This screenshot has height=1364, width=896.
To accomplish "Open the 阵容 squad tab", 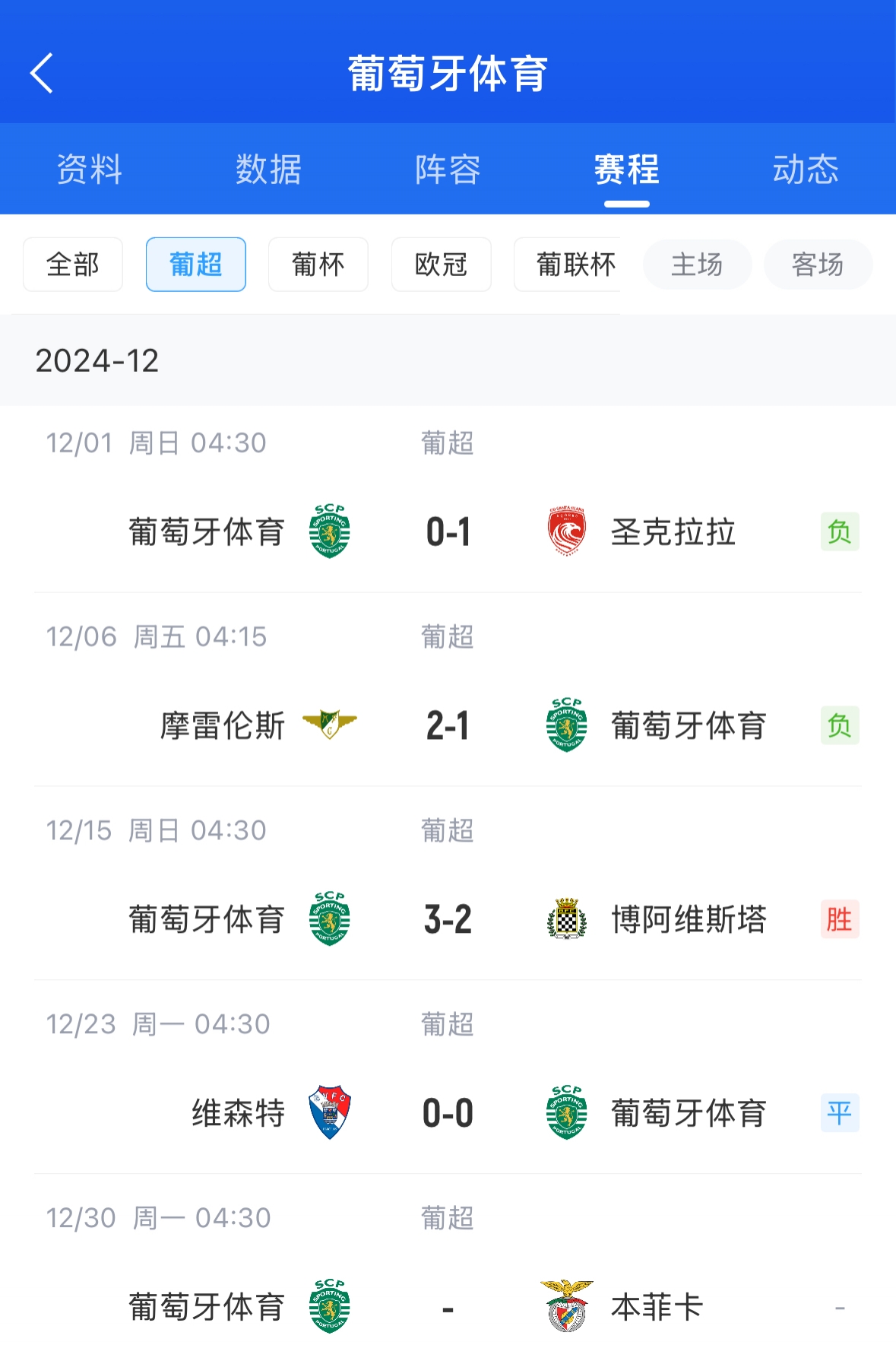I will (448, 170).
